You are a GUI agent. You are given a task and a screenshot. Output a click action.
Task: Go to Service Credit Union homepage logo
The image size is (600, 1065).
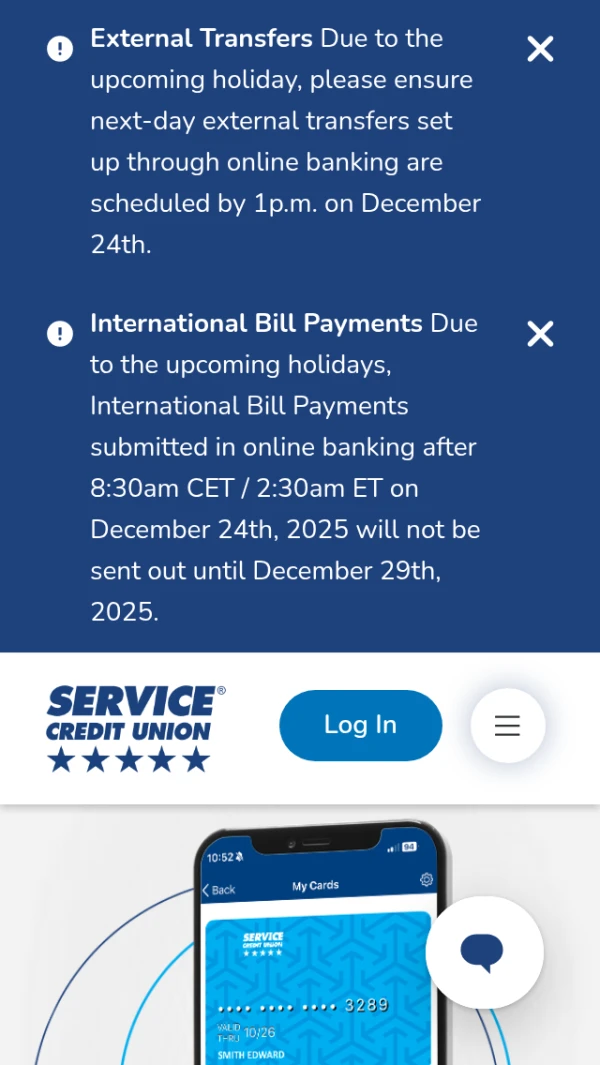[x=135, y=728]
